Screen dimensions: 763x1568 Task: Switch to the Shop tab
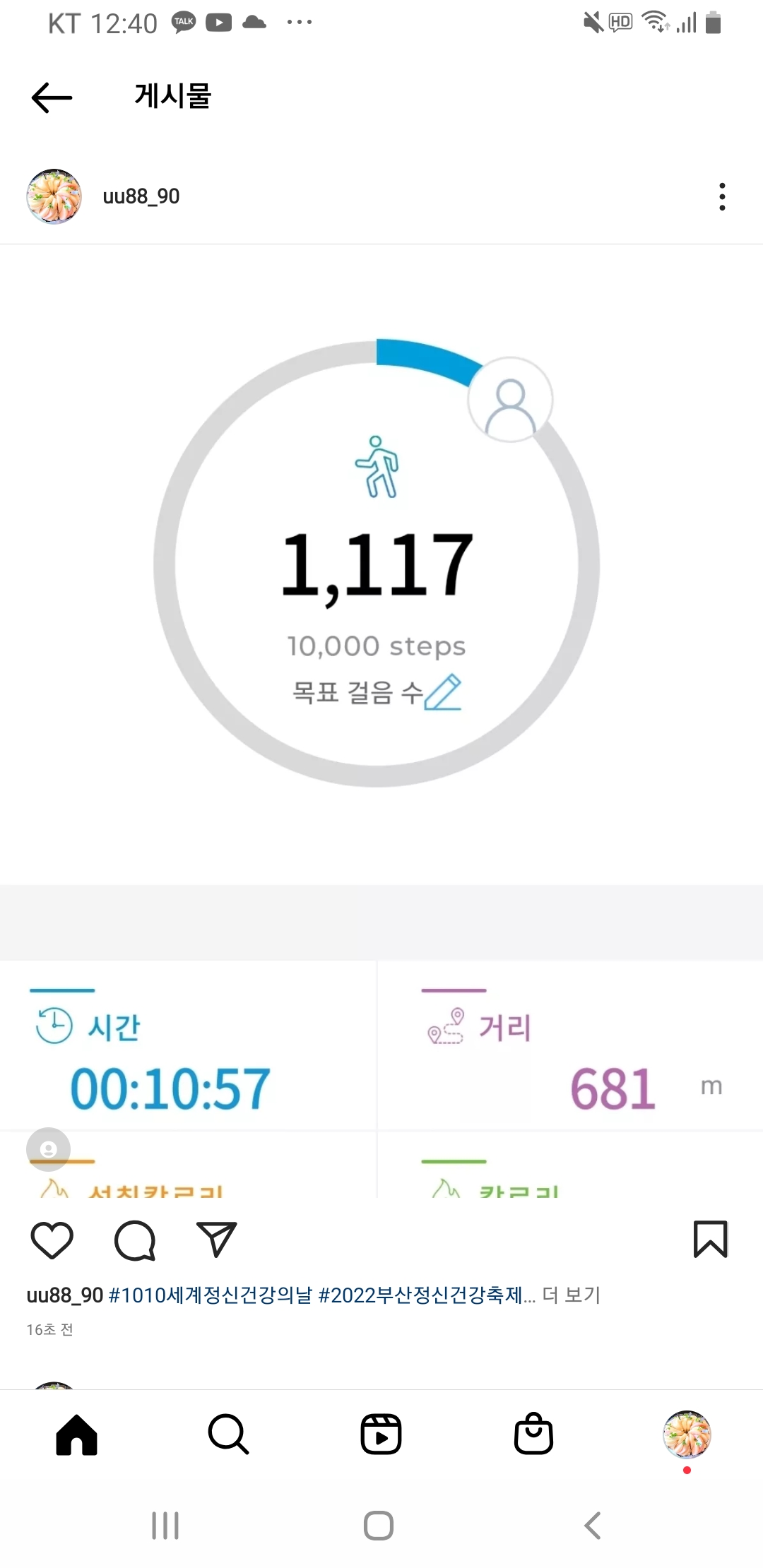pyautogui.click(x=533, y=1435)
